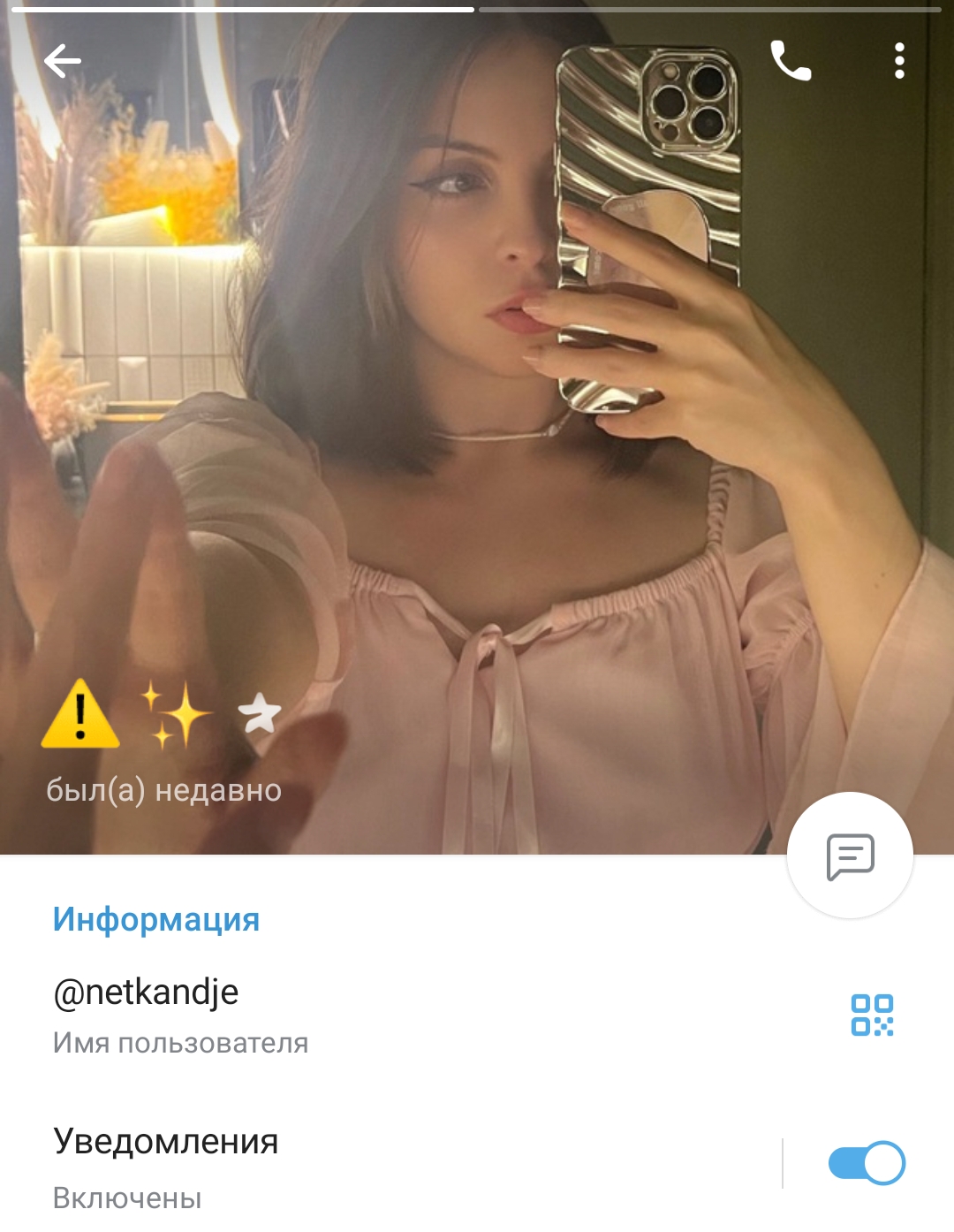Open chat via the message button
The height and width of the screenshot is (1232, 954).
[850, 856]
